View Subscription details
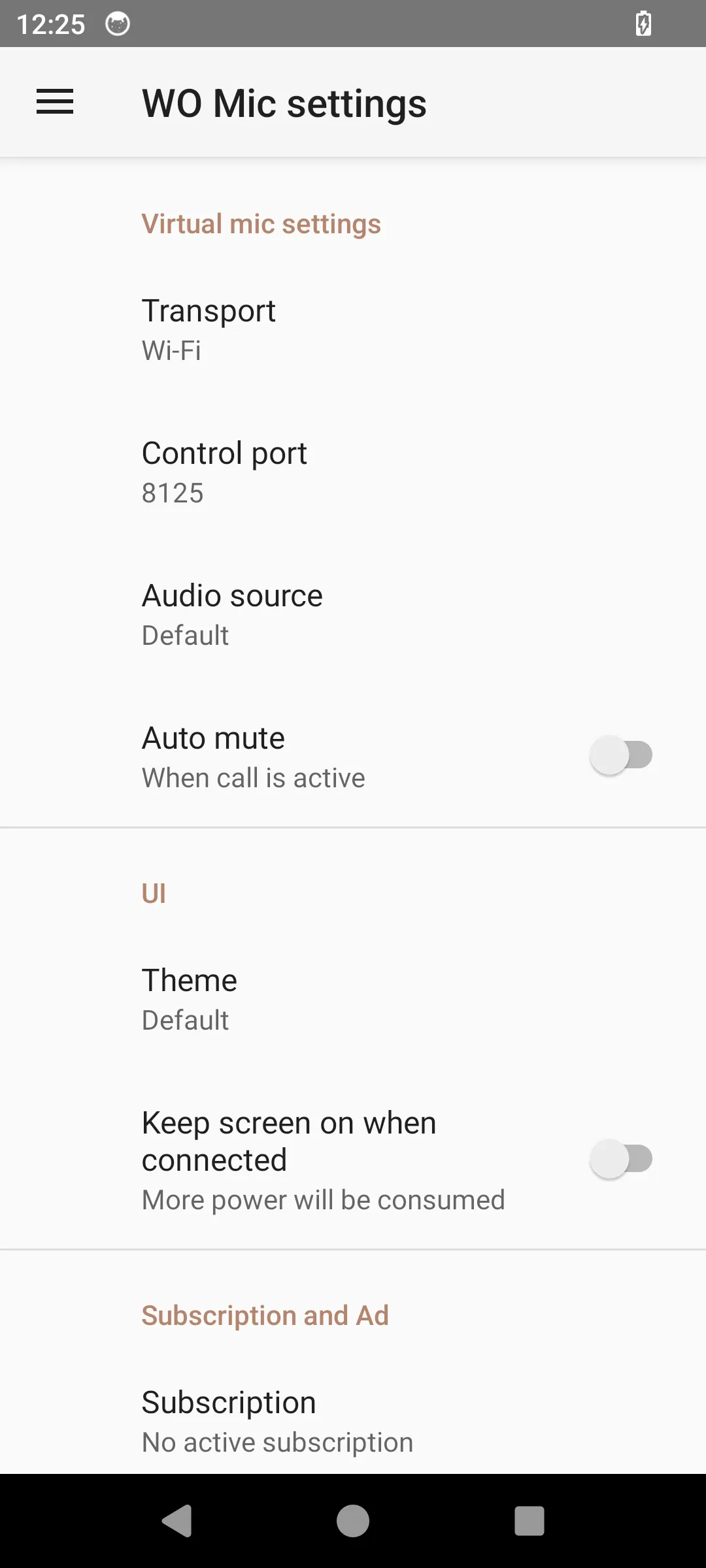Image resolution: width=706 pixels, height=1568 pixels. [x=353, y=1420]
